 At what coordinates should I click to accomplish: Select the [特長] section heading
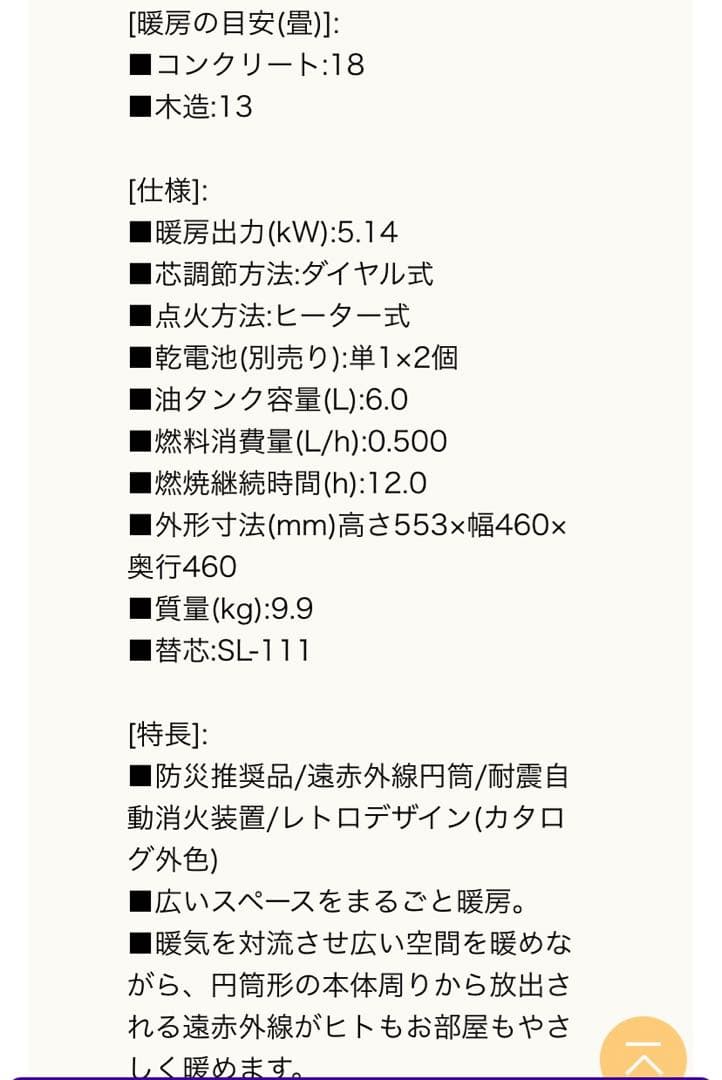click(x=162, y=732)
